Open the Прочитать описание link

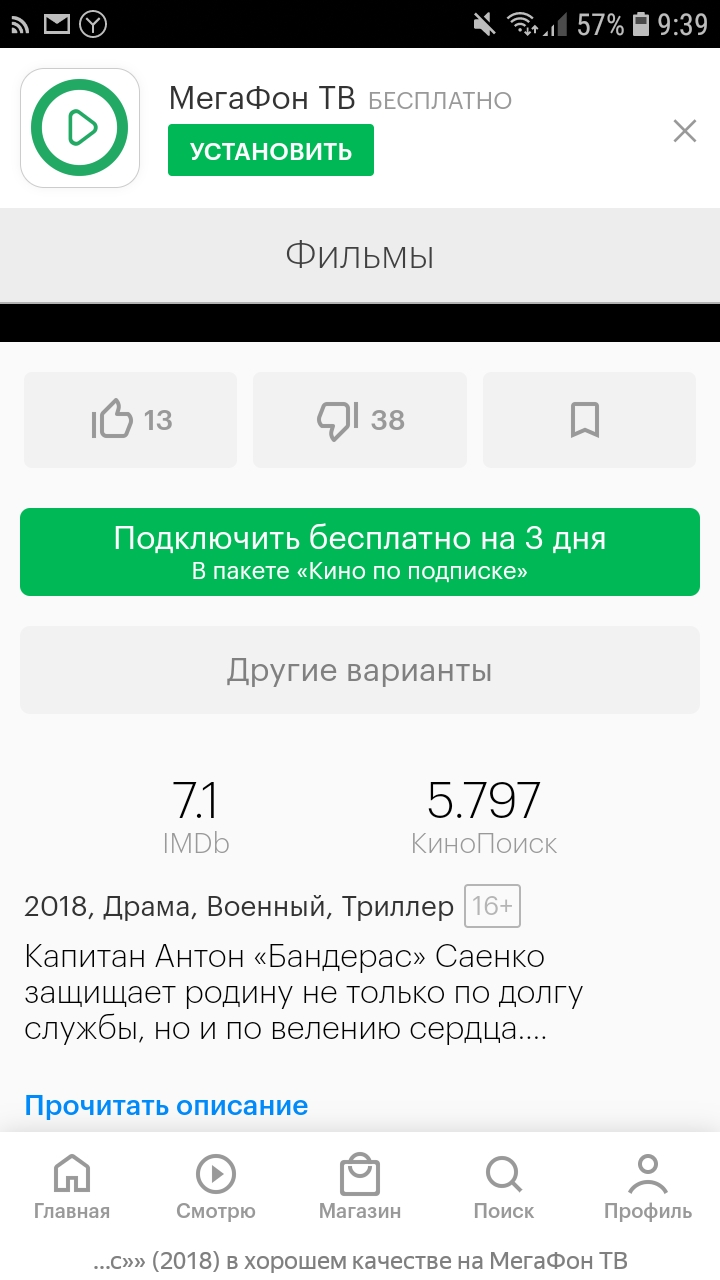coord(166,1106)
